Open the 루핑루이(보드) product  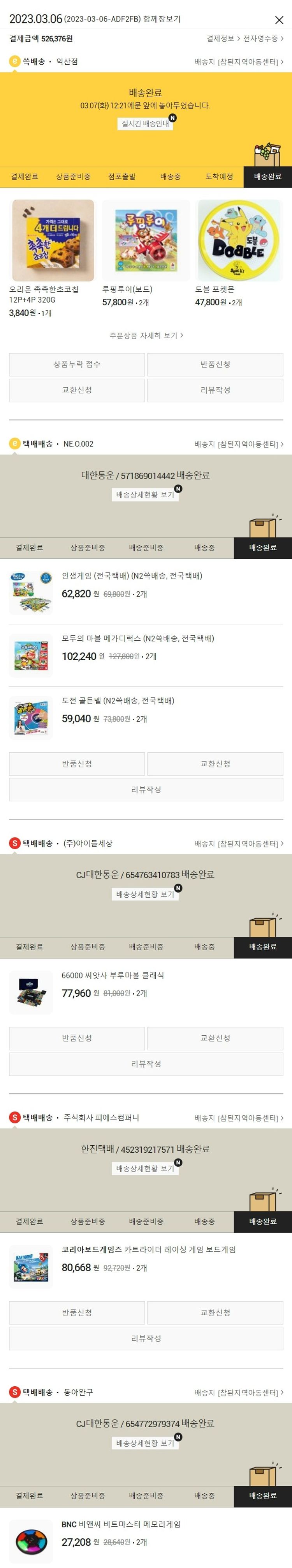145,241
